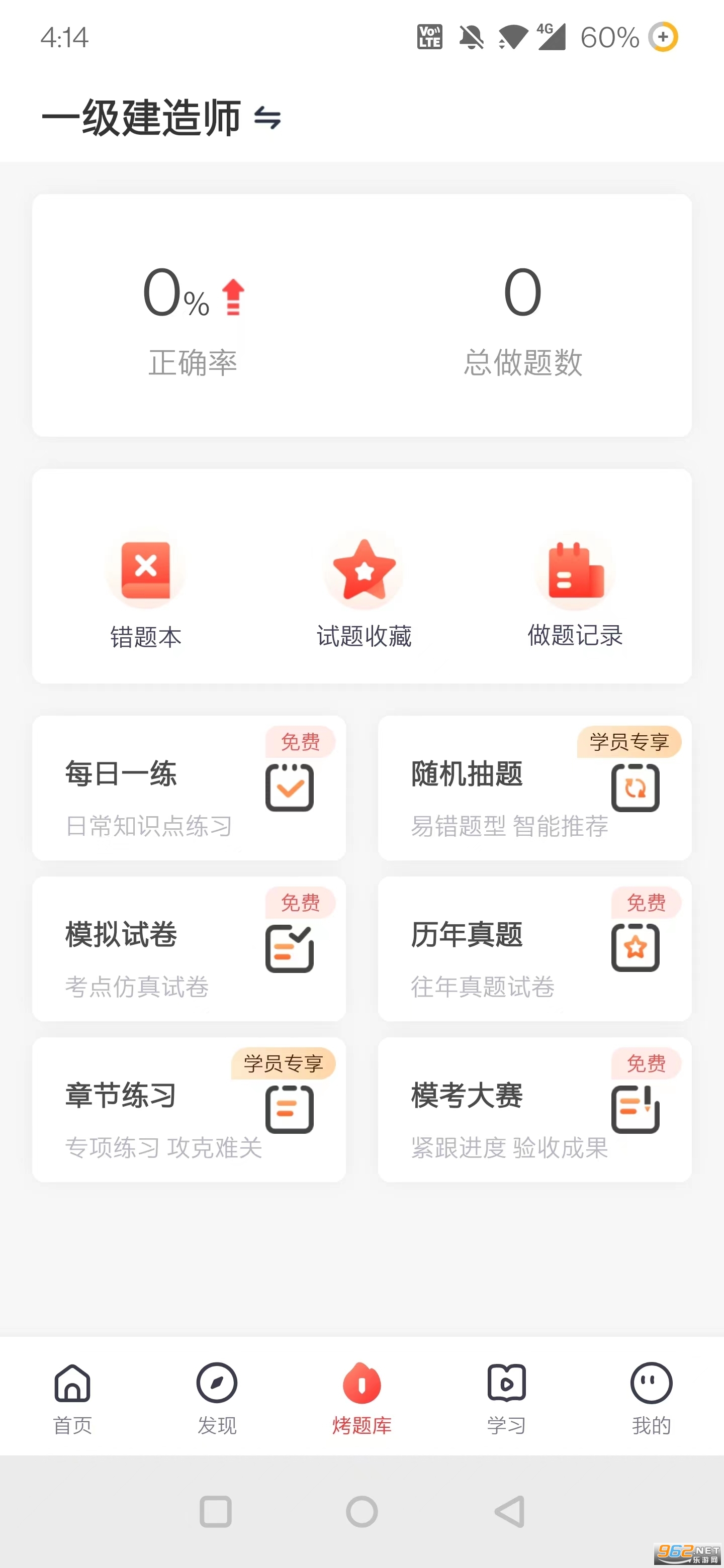Open the 我的 profile tab
This screenshot has height=1568, width=724.
(651, 1398)
